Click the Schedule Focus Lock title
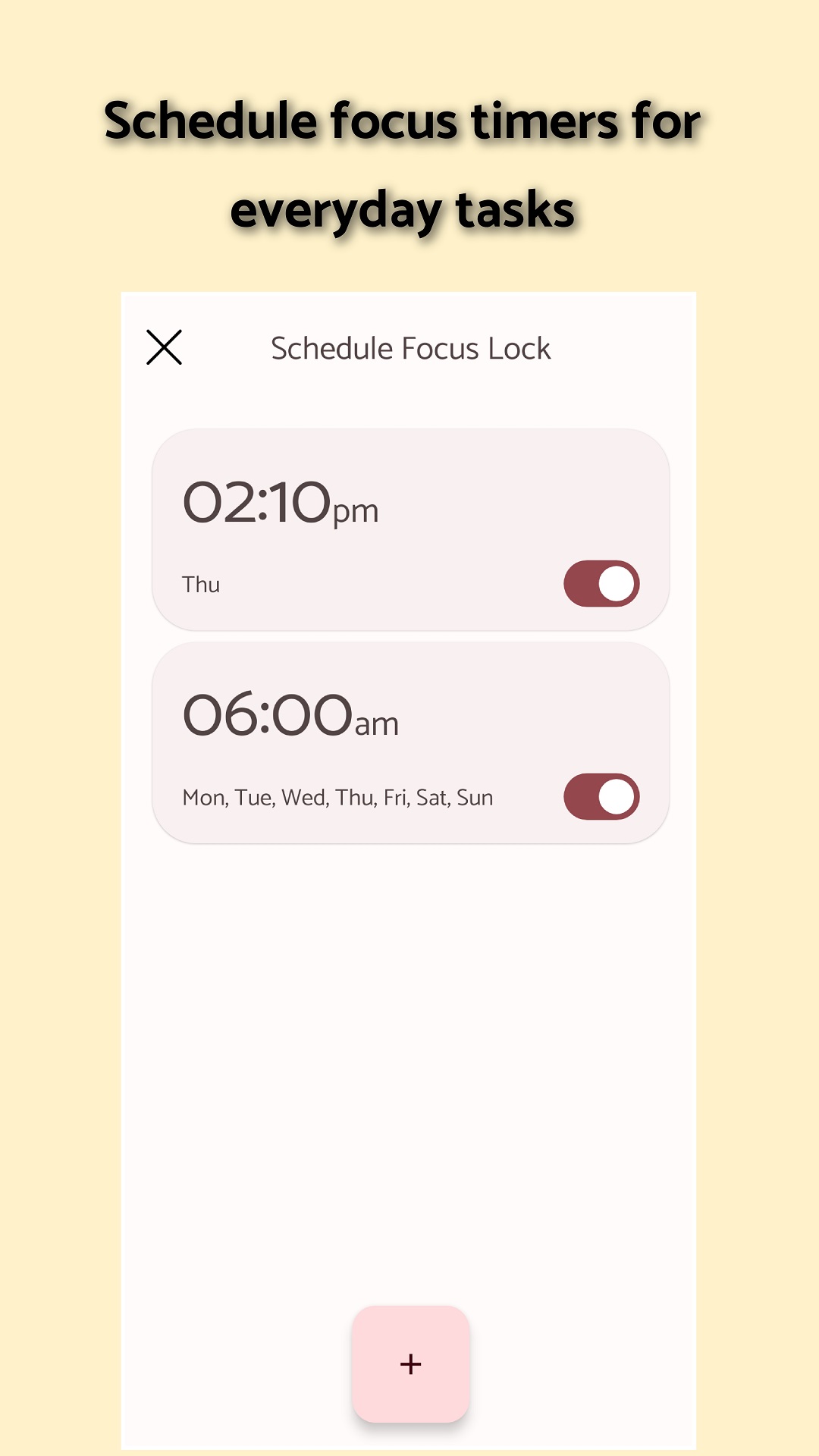The width and height of the screenshot is (819, 1456). 410,348
